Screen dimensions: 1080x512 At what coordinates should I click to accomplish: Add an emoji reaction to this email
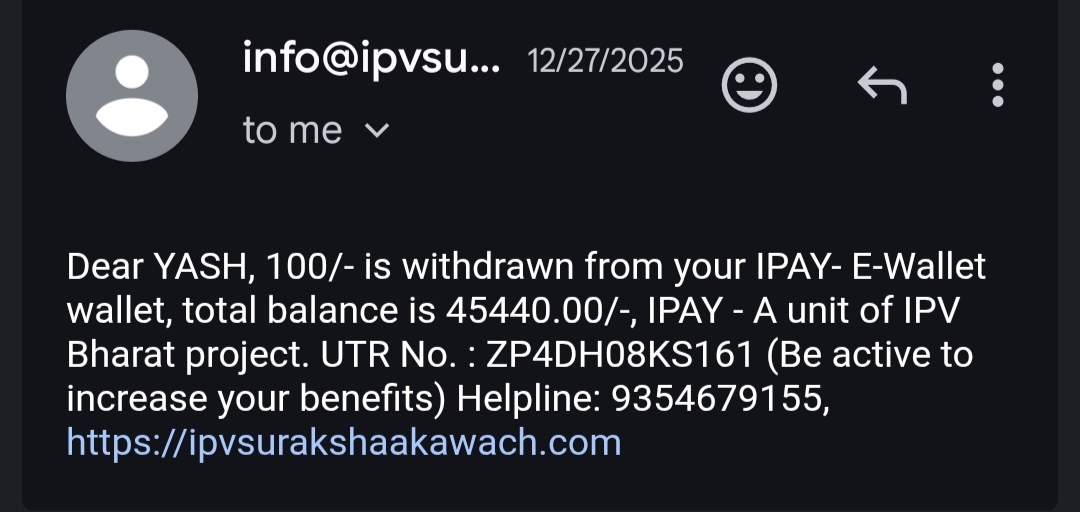point(749,85)
